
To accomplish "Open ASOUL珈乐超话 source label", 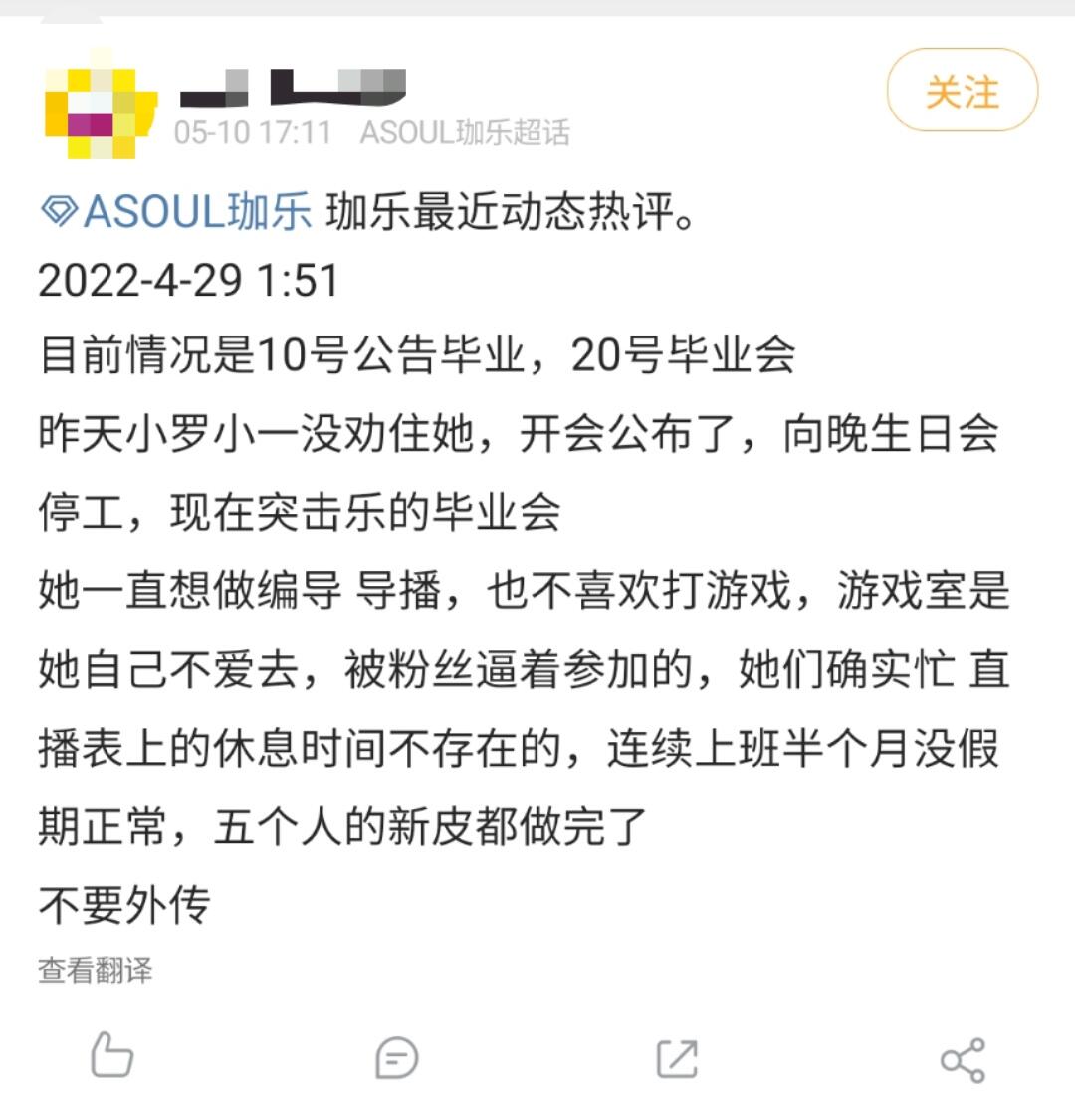I will (464, 132).
